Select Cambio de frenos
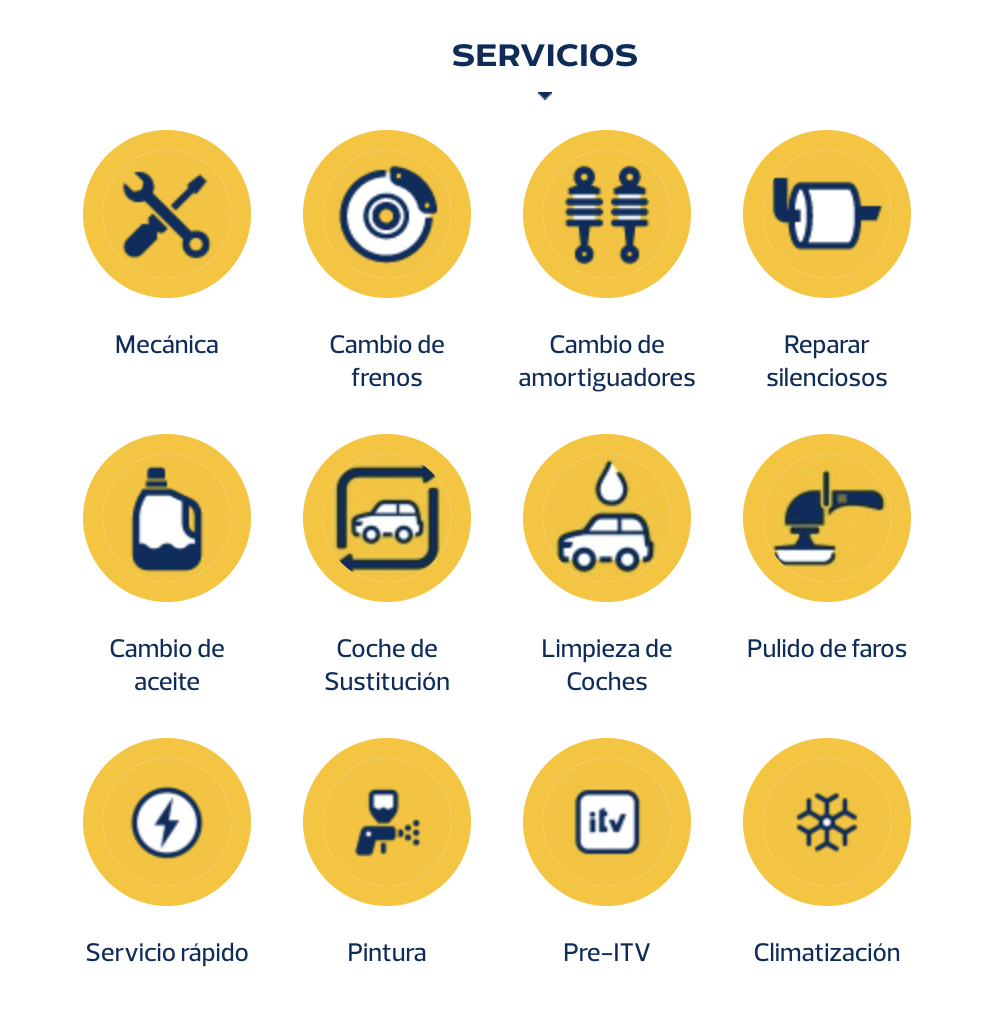This screenshot has width=996, height=1024. (x=387, y=214)
